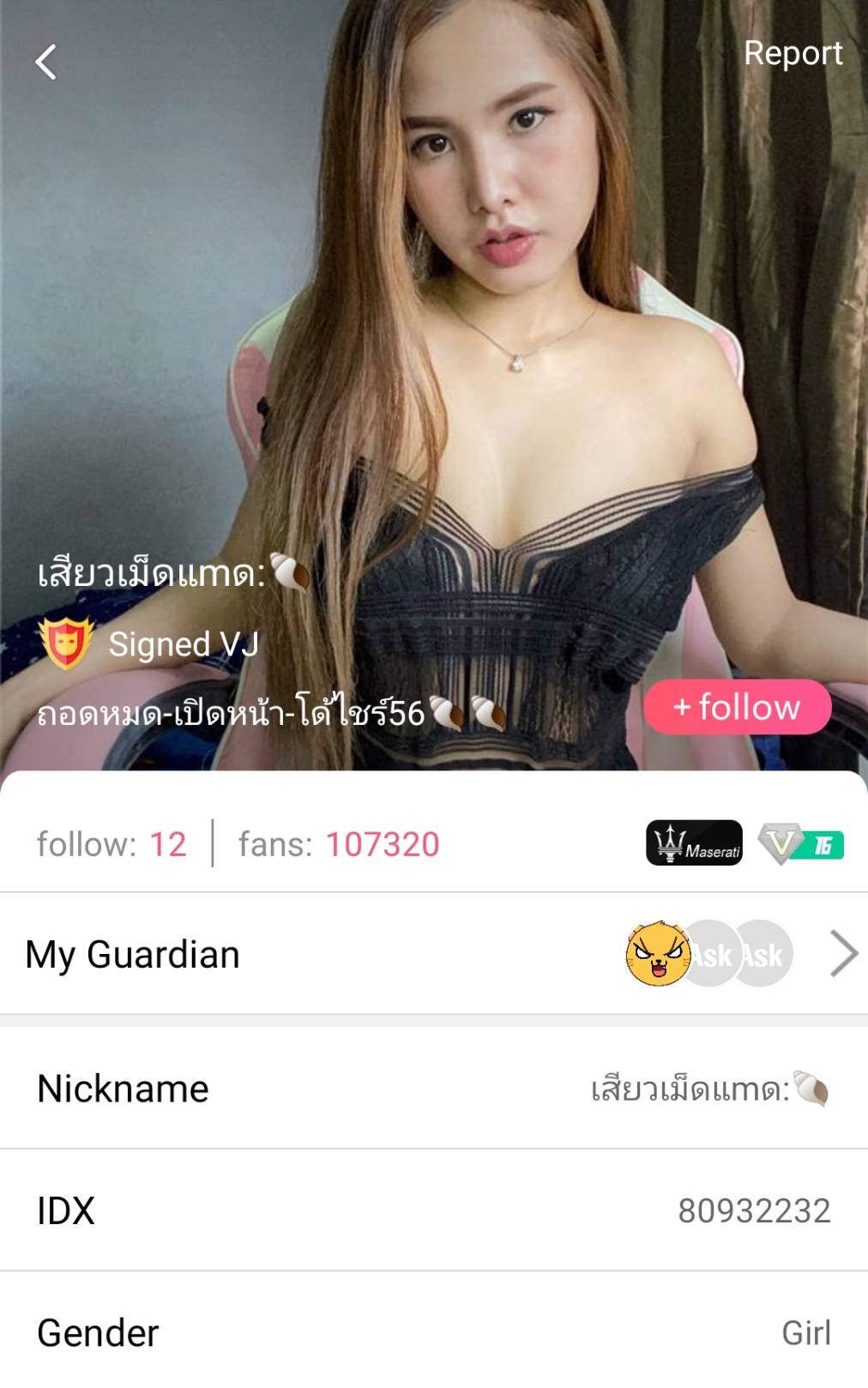
Task: View the follow count of 12
Action: click(112, 844)
